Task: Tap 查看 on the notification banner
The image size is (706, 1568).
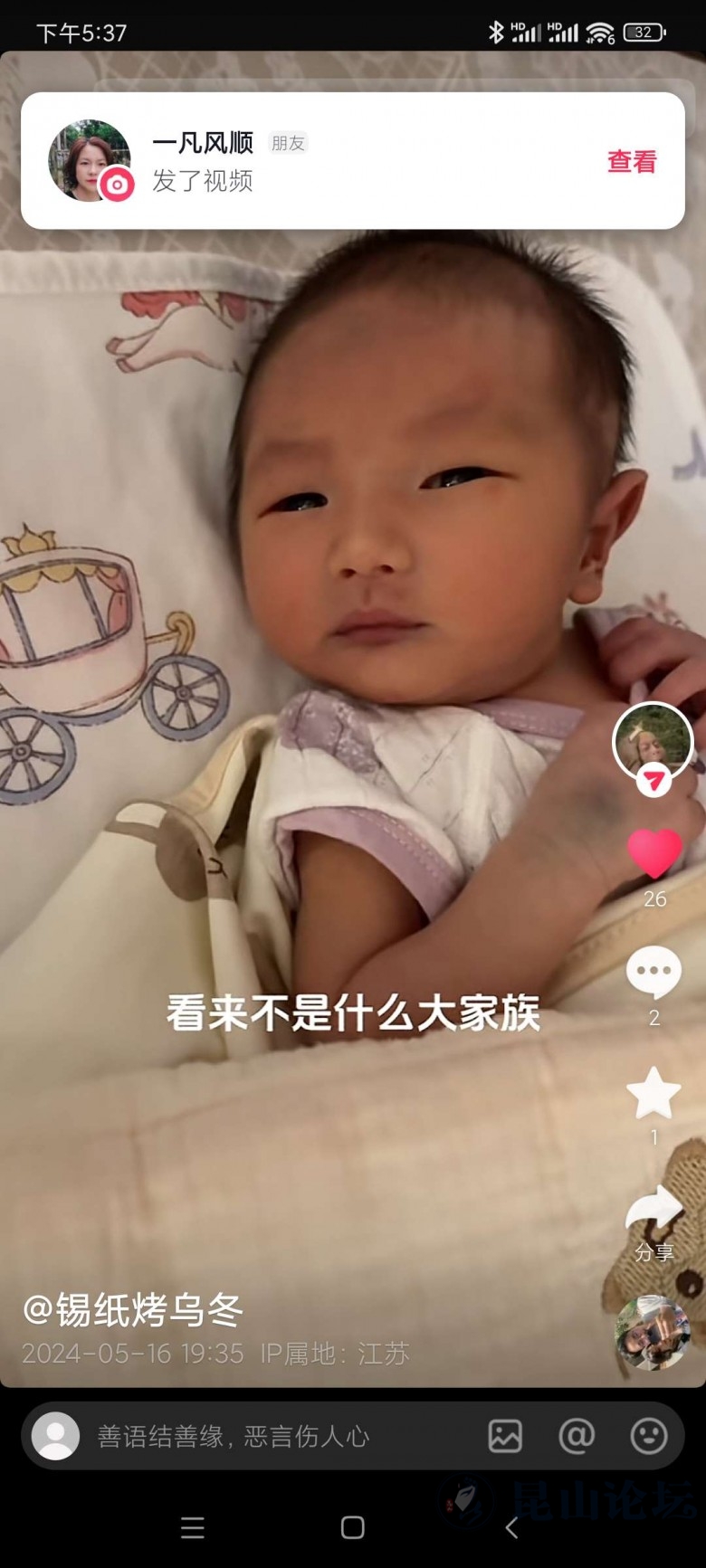Action: point(631,162)
